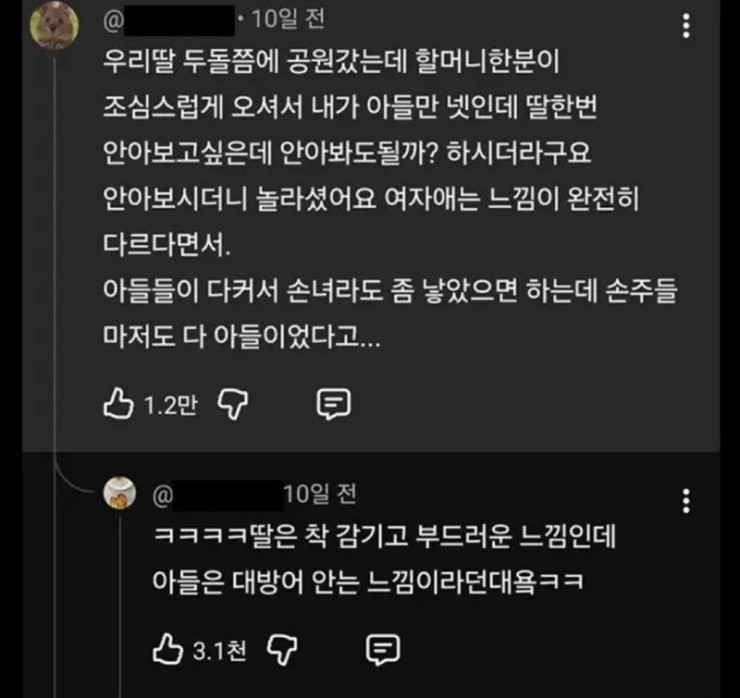Like the reply with 3.1천 likes
Screen dimensions: 740x698
tap(168, 649)
